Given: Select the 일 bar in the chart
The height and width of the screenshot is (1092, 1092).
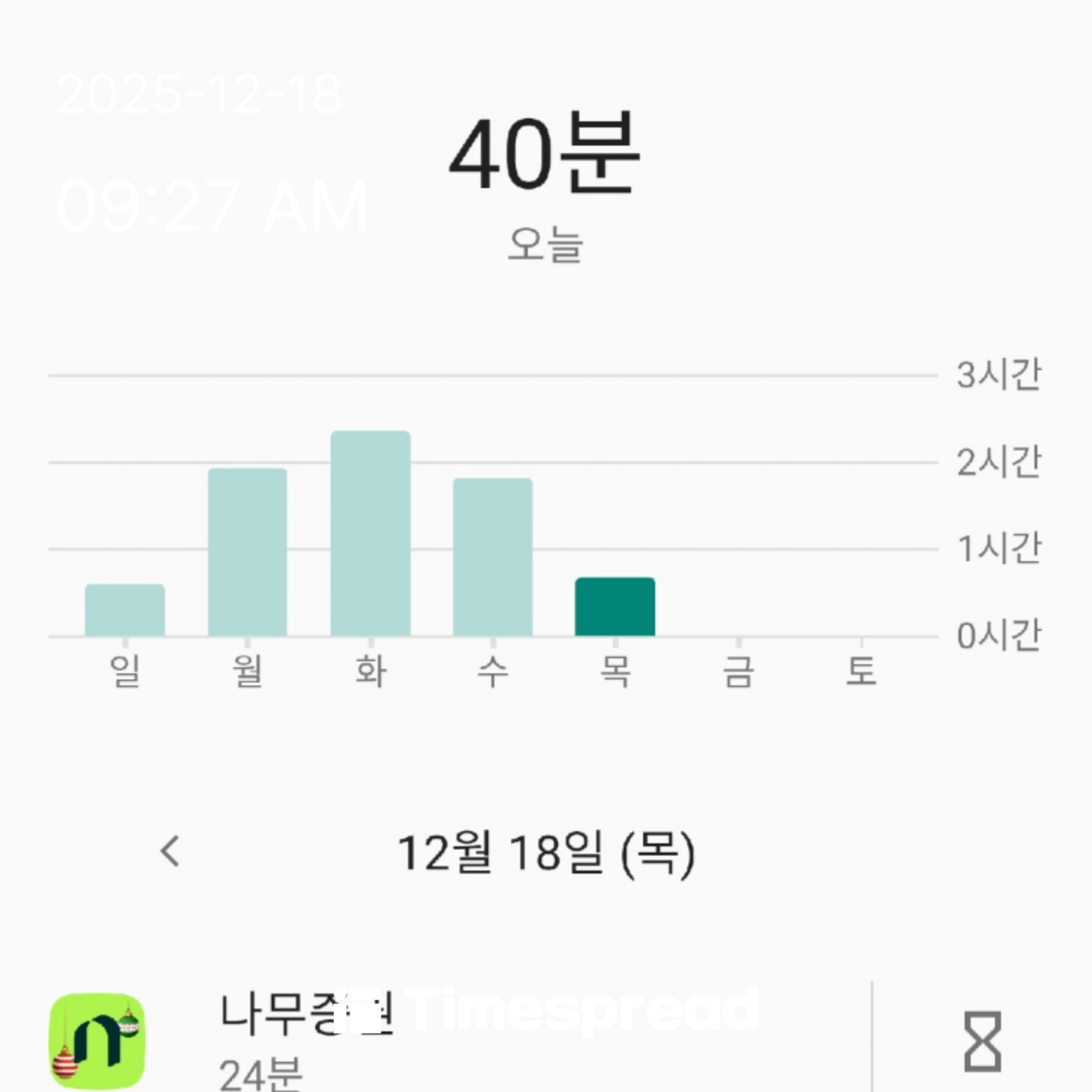Looking at the screenshot, I should click(125, 610).
